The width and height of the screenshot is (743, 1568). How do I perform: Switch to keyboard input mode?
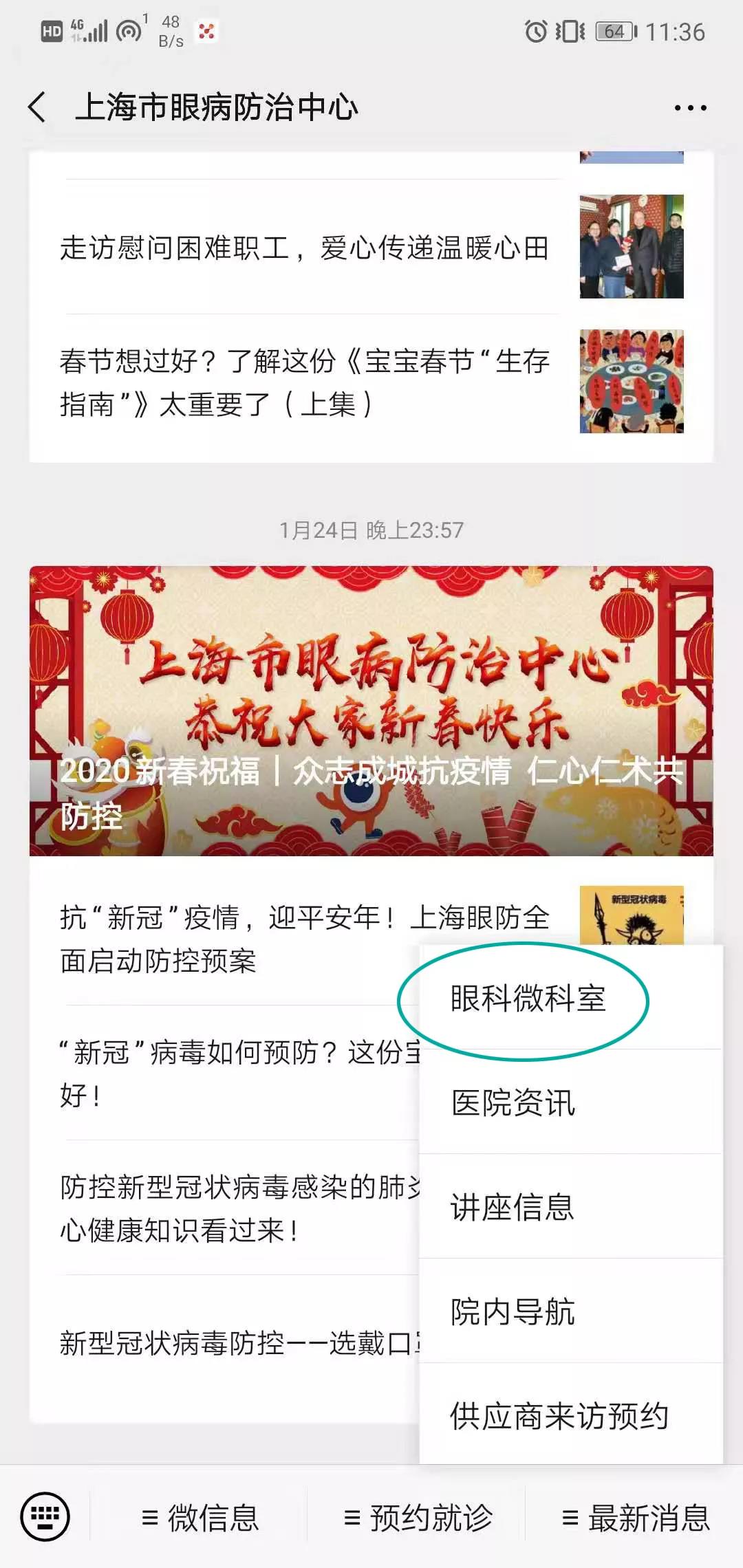pos(45,1516)
